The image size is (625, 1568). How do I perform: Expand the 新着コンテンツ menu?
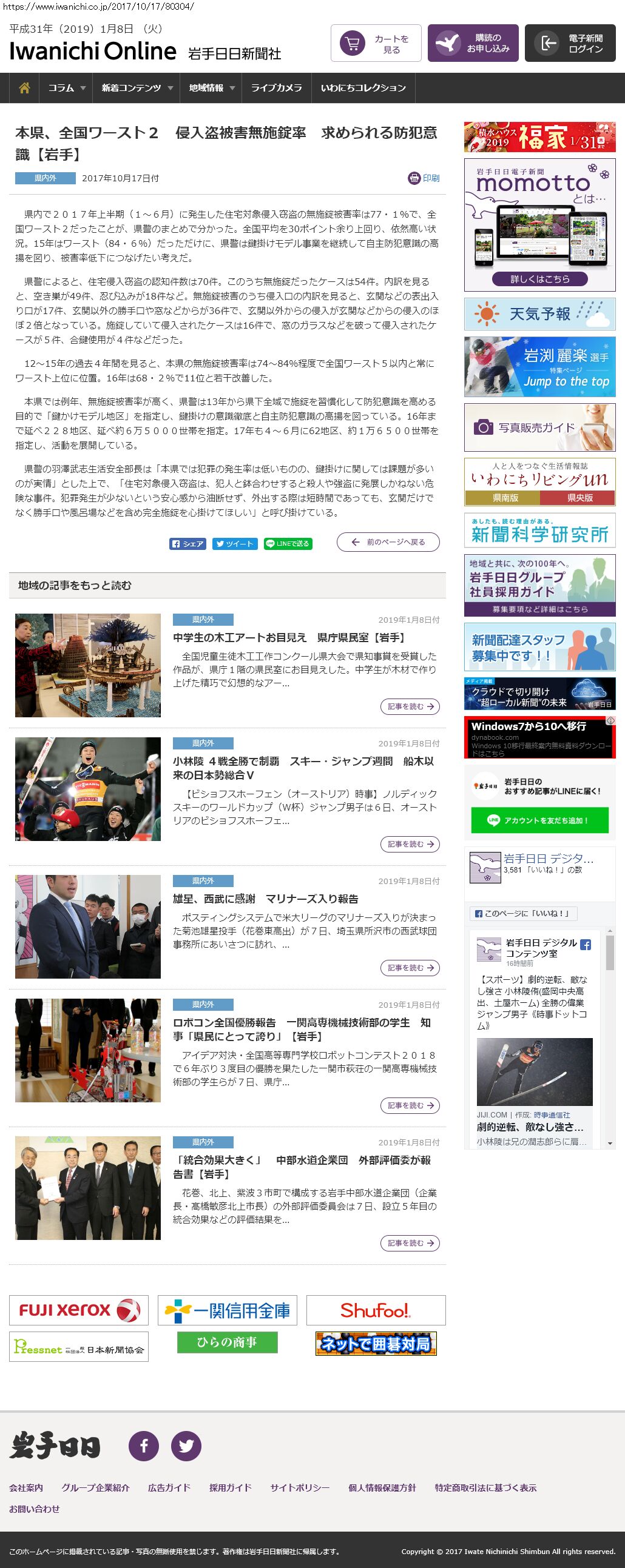click(x=137, y=88)
